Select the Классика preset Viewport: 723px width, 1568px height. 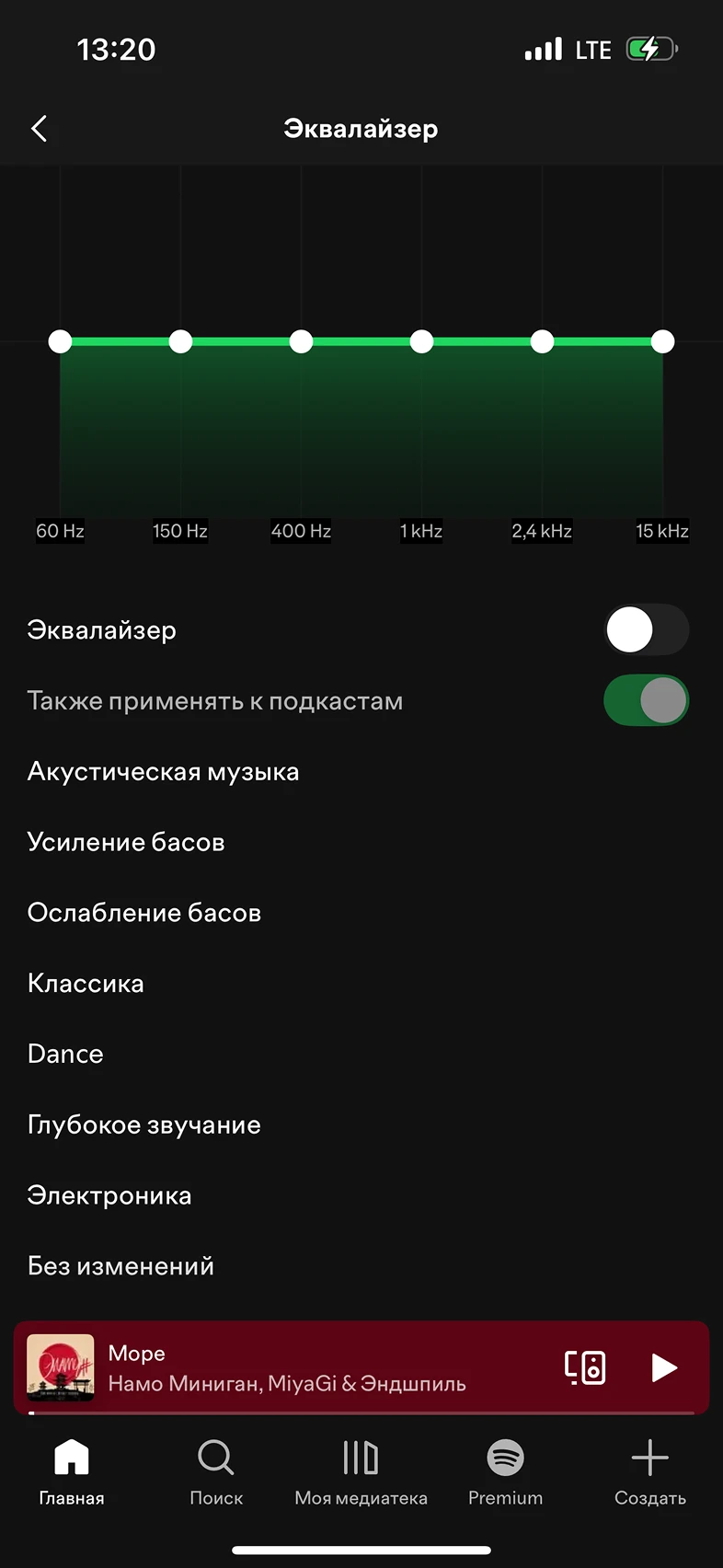click(86, 983)
